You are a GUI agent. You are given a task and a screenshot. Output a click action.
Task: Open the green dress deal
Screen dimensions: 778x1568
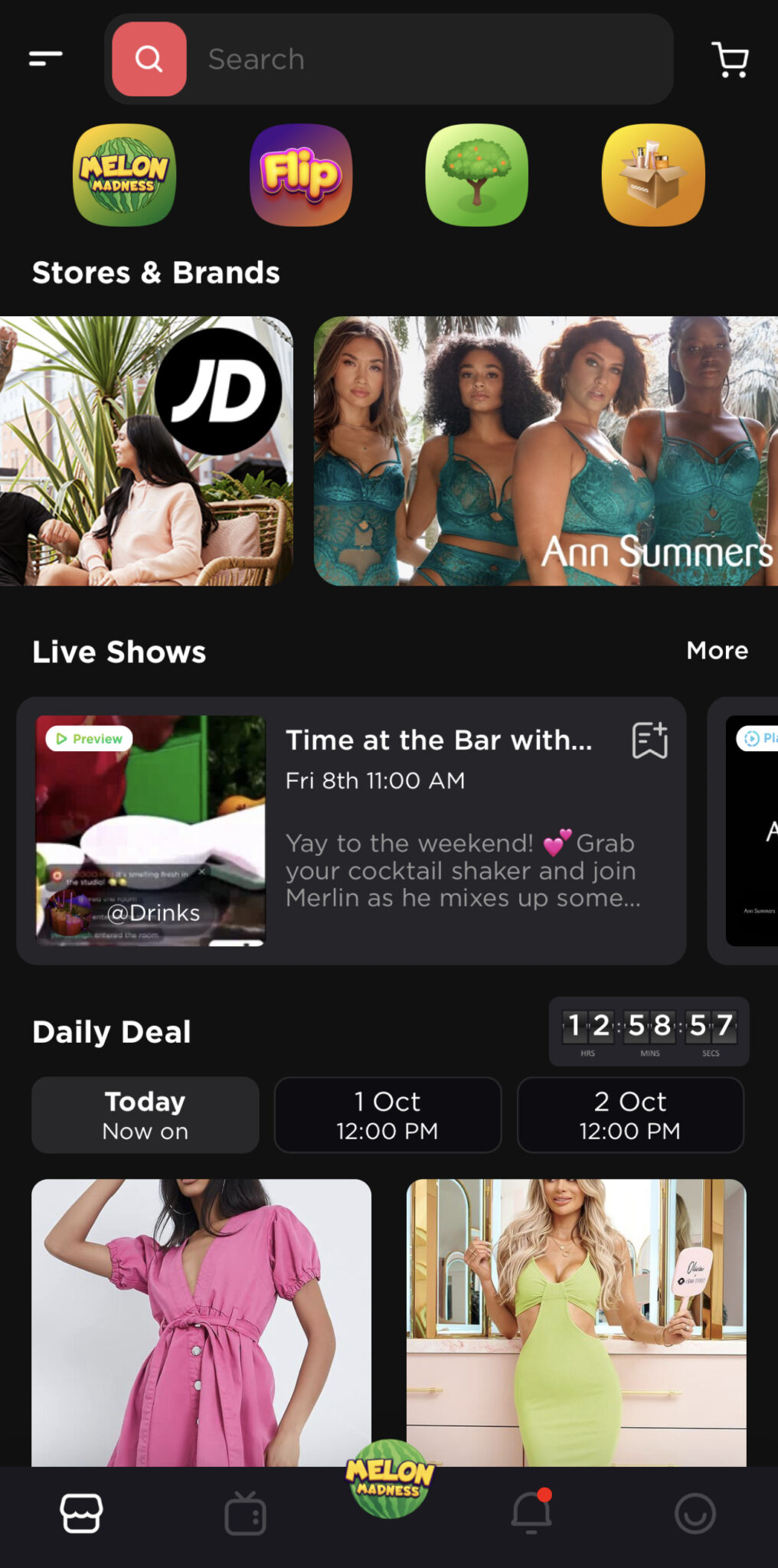[577, 1322]
